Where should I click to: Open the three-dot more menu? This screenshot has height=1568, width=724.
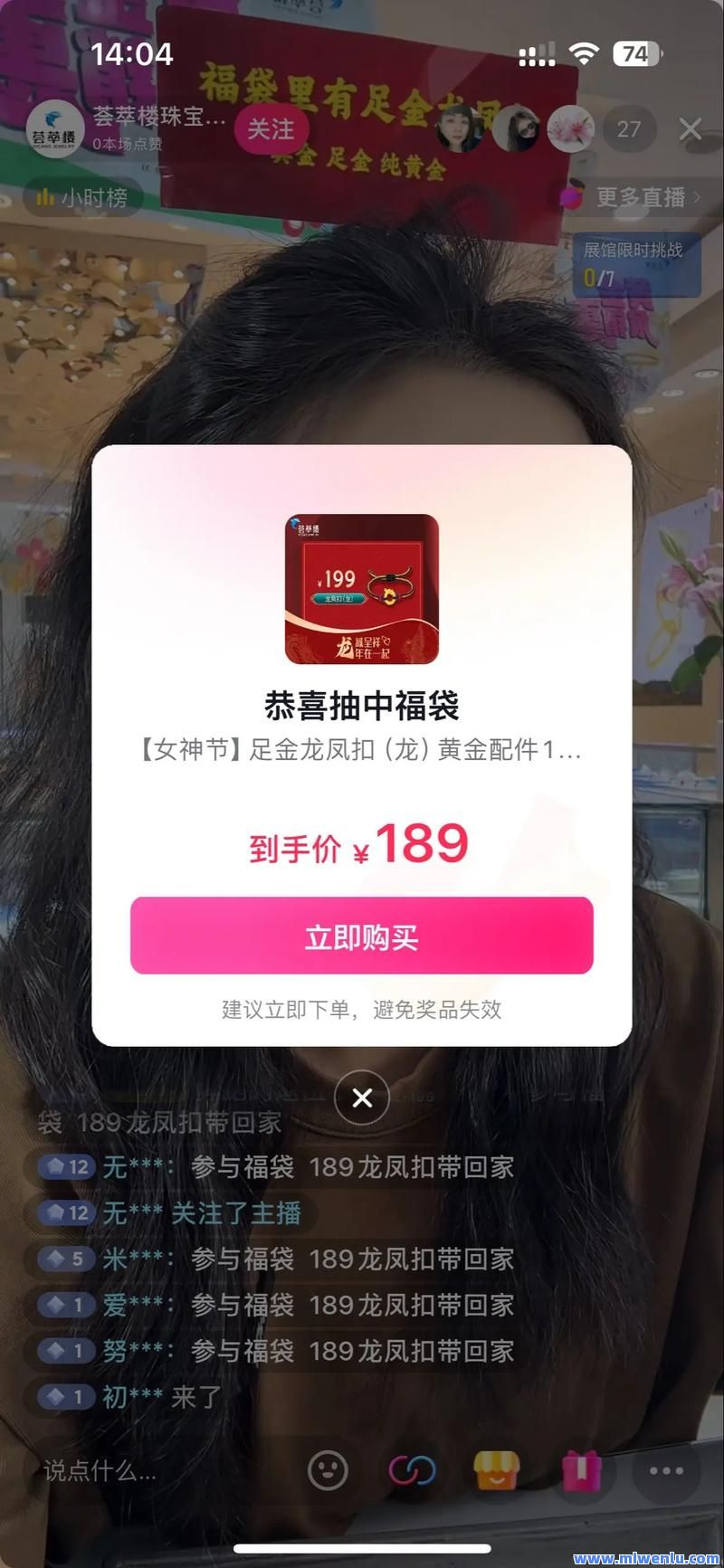click(667, 1470)
